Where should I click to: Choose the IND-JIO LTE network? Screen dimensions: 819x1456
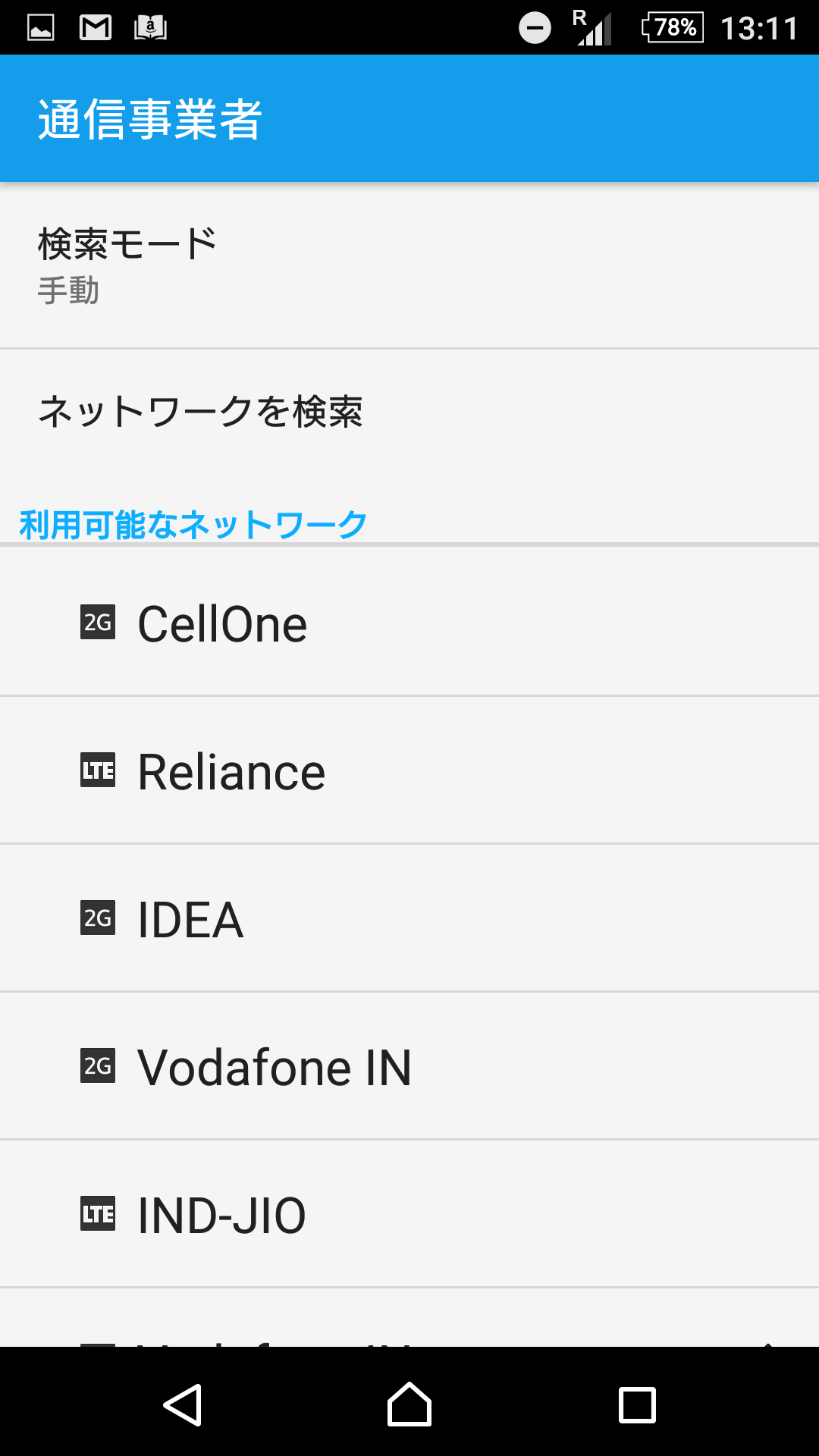click(x=409, y=1215)
